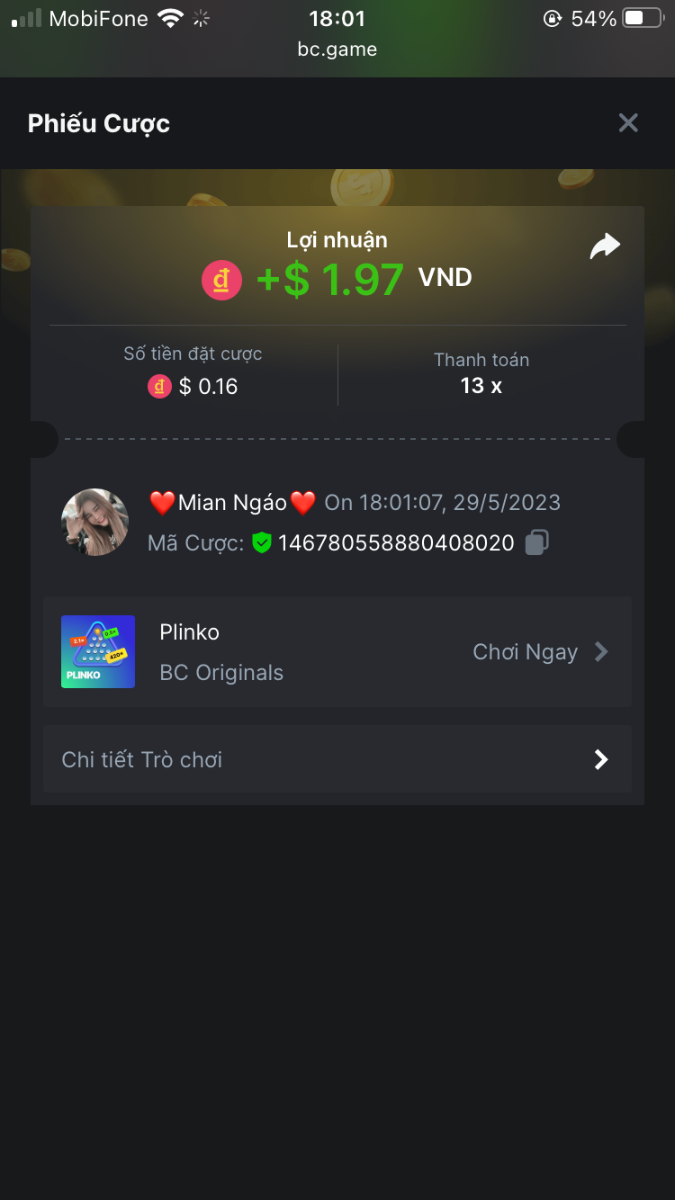Open Mian Ngáo's profile avatar
The height and width of the screenshot is (1200, 675).
pyautogui.click(x=95, y=522)
